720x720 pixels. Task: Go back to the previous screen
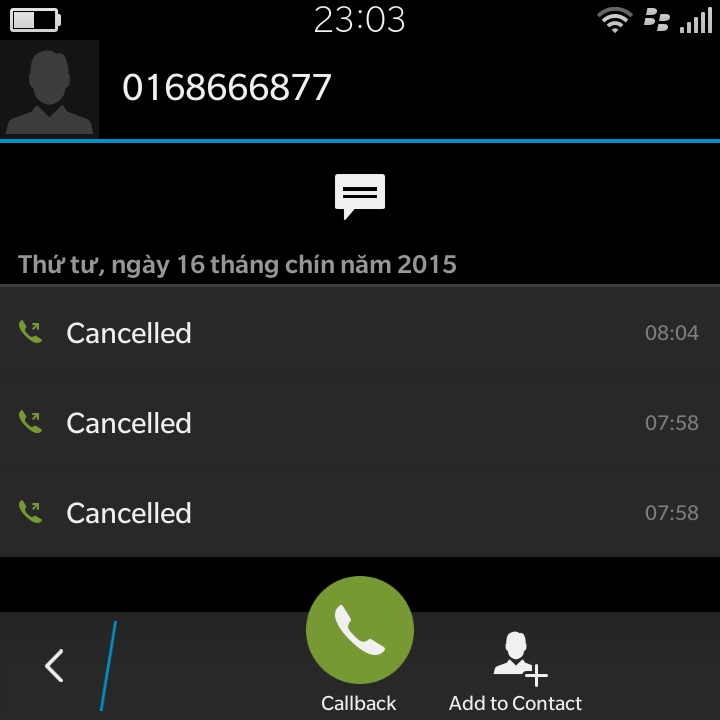point(54,665)
